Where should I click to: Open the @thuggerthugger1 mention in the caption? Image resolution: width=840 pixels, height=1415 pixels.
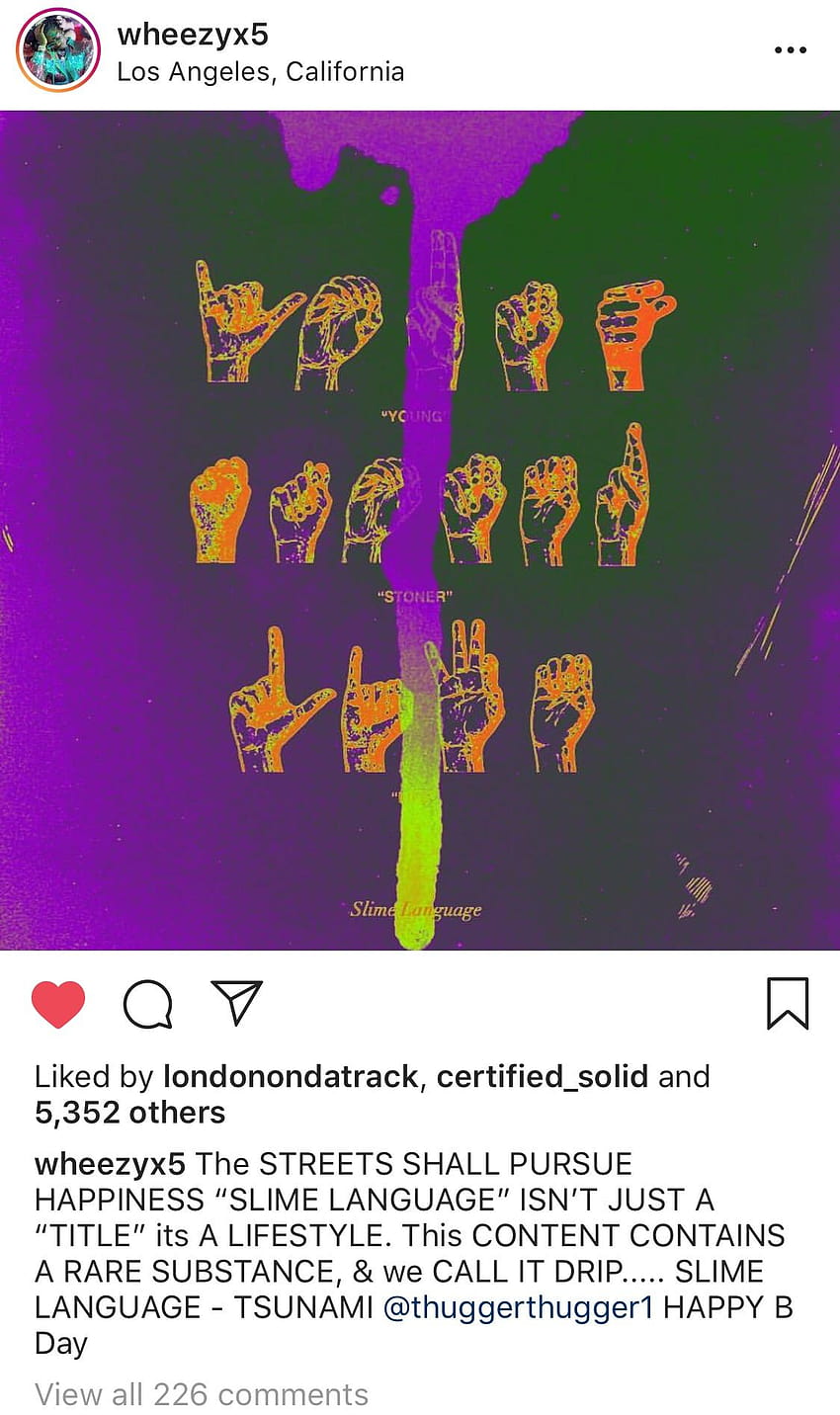click(x=518, y=1307)
